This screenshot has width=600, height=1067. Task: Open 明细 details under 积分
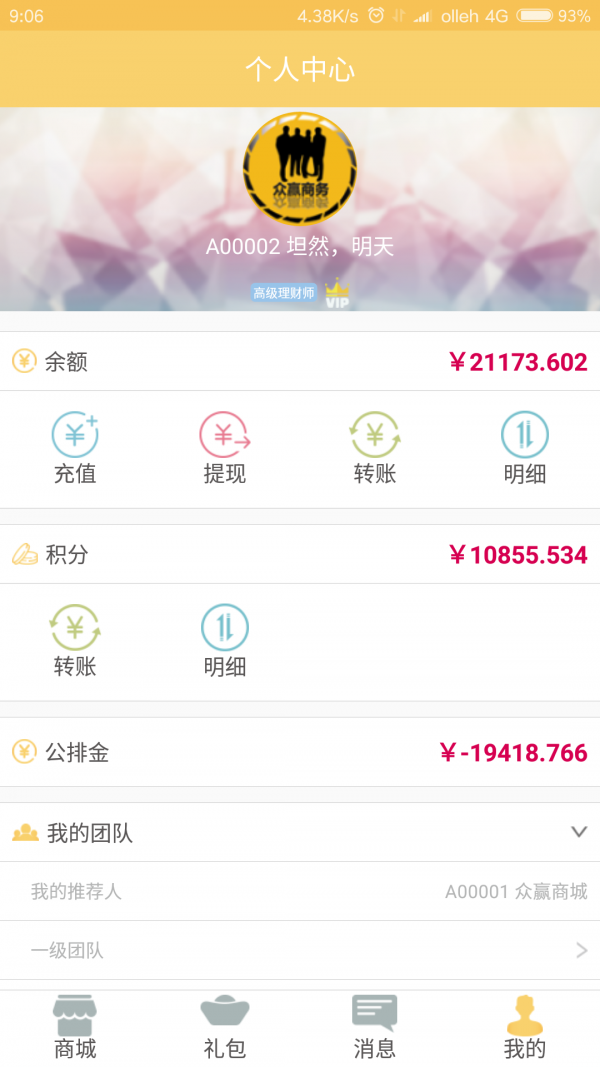pyautogui.click(x=225, y=641)
